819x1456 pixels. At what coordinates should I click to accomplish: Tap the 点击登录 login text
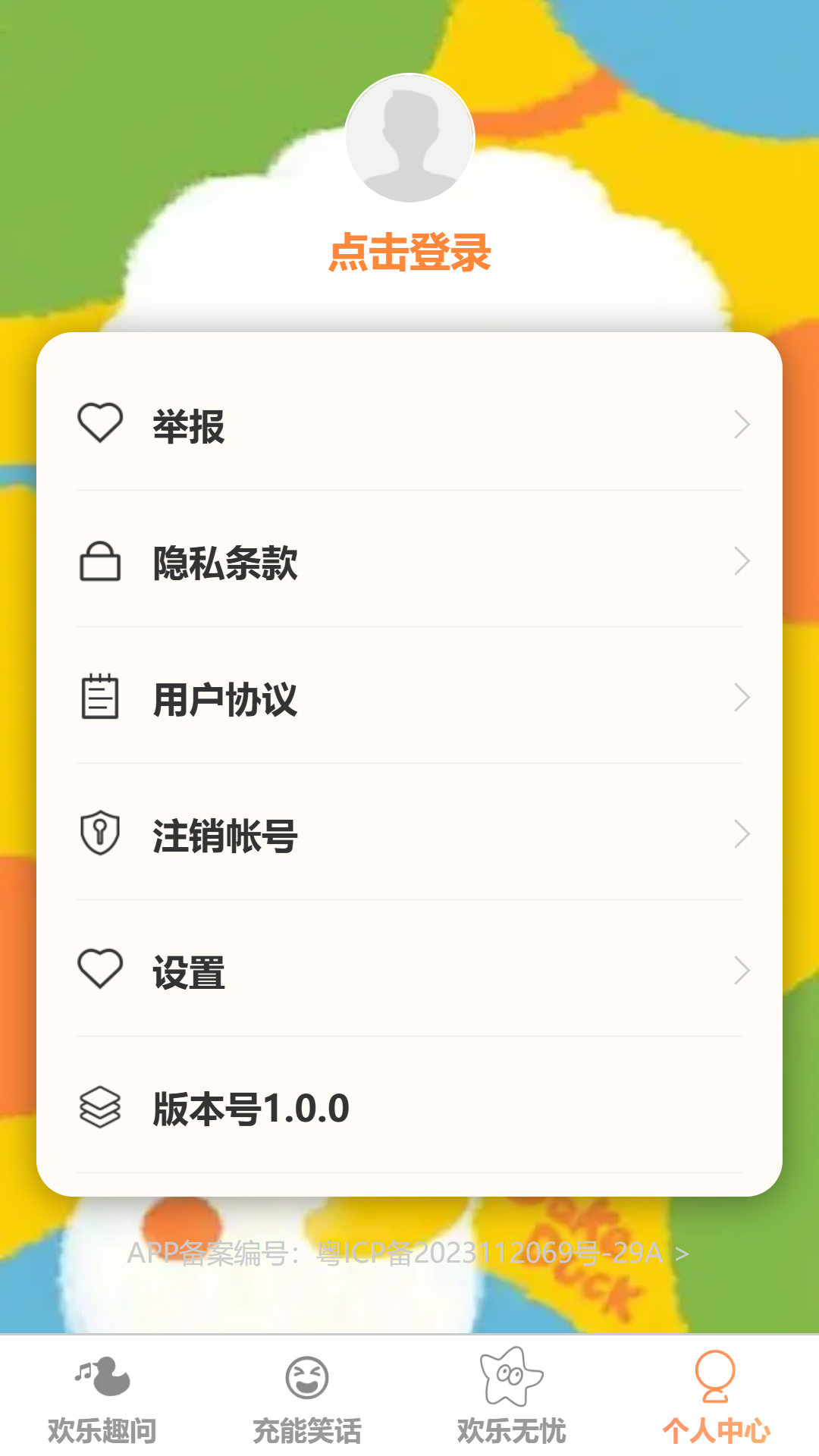click(409, 253)
